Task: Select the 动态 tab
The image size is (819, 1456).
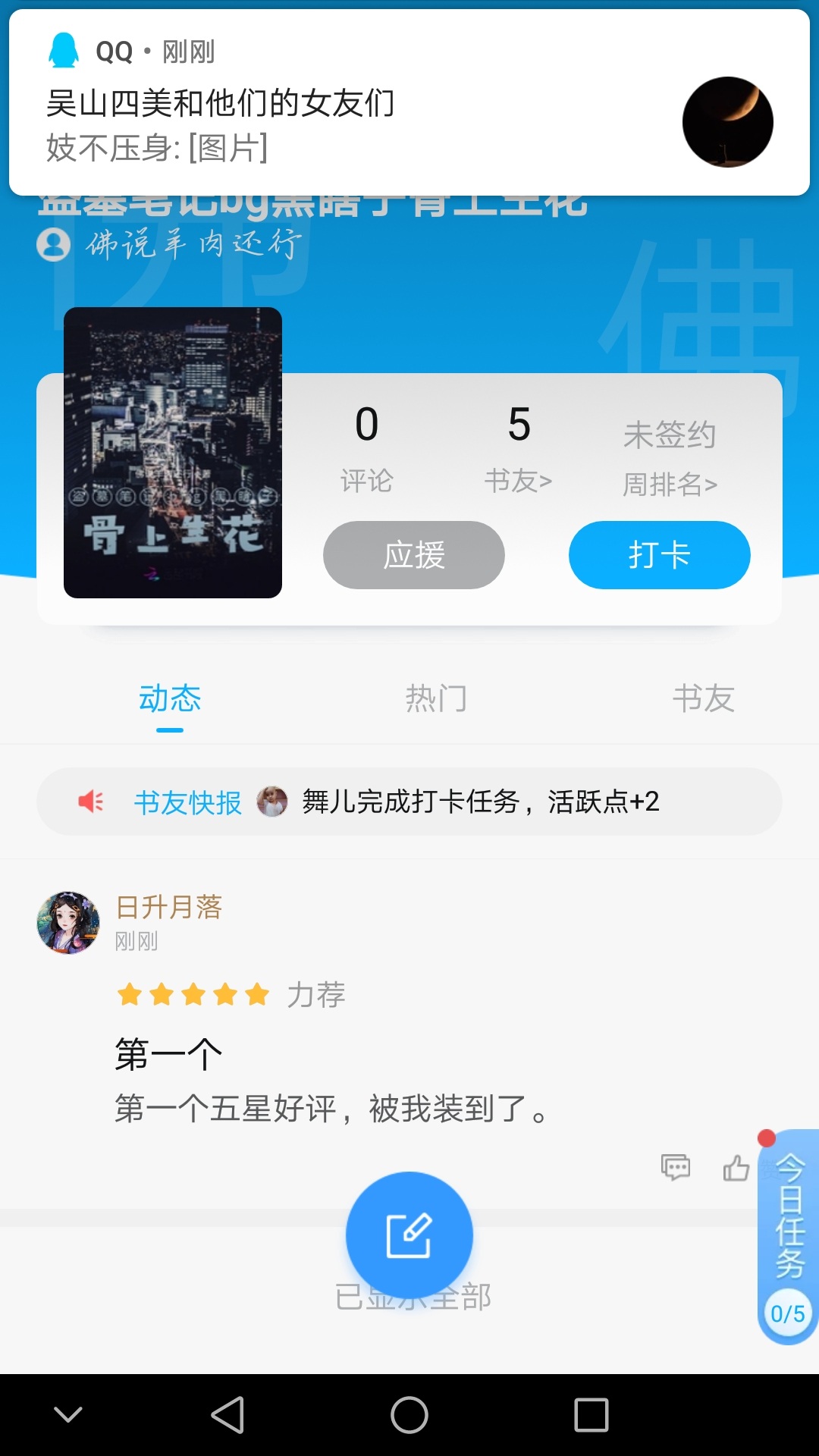Action: pos(170,698)
